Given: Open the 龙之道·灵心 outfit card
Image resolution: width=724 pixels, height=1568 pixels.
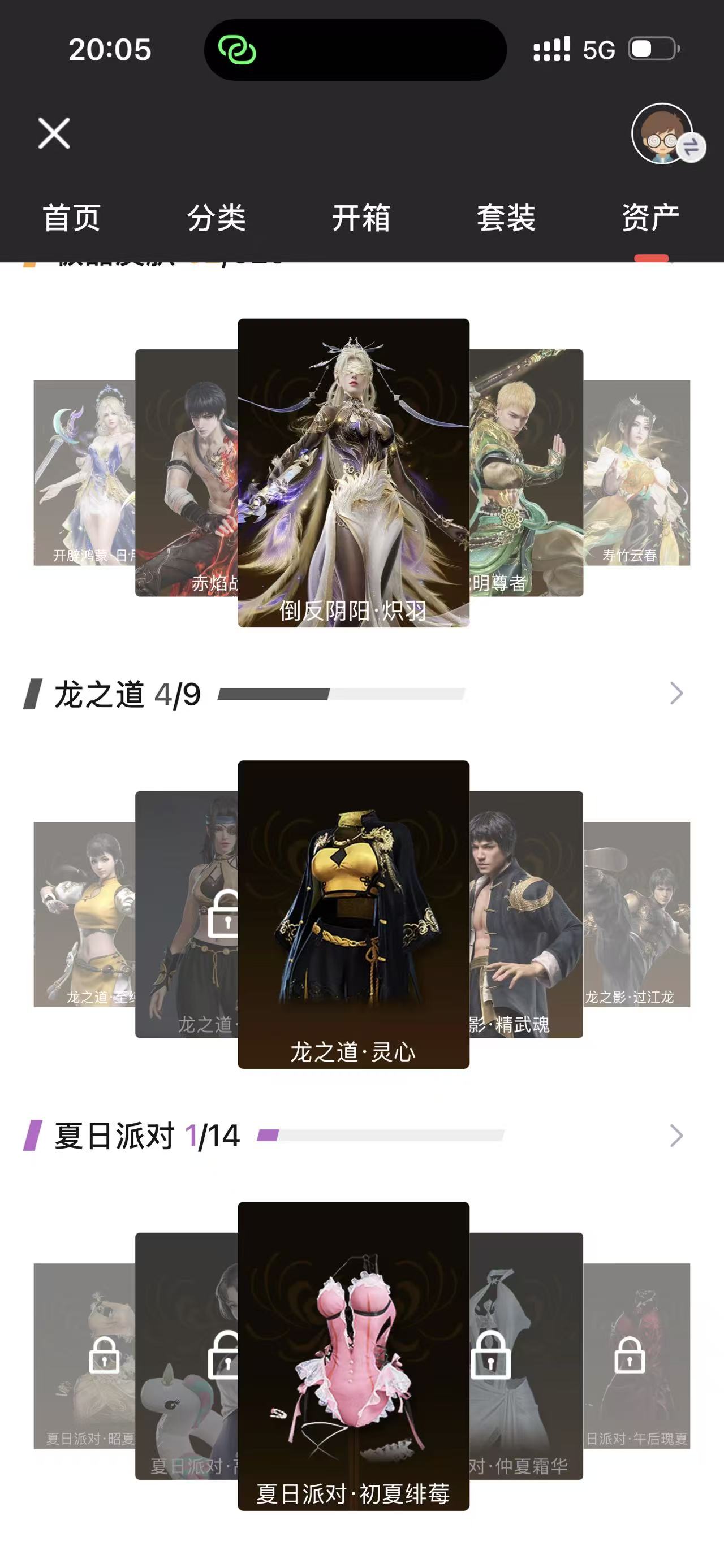Looking at the screenshot, I should (353, 914).
